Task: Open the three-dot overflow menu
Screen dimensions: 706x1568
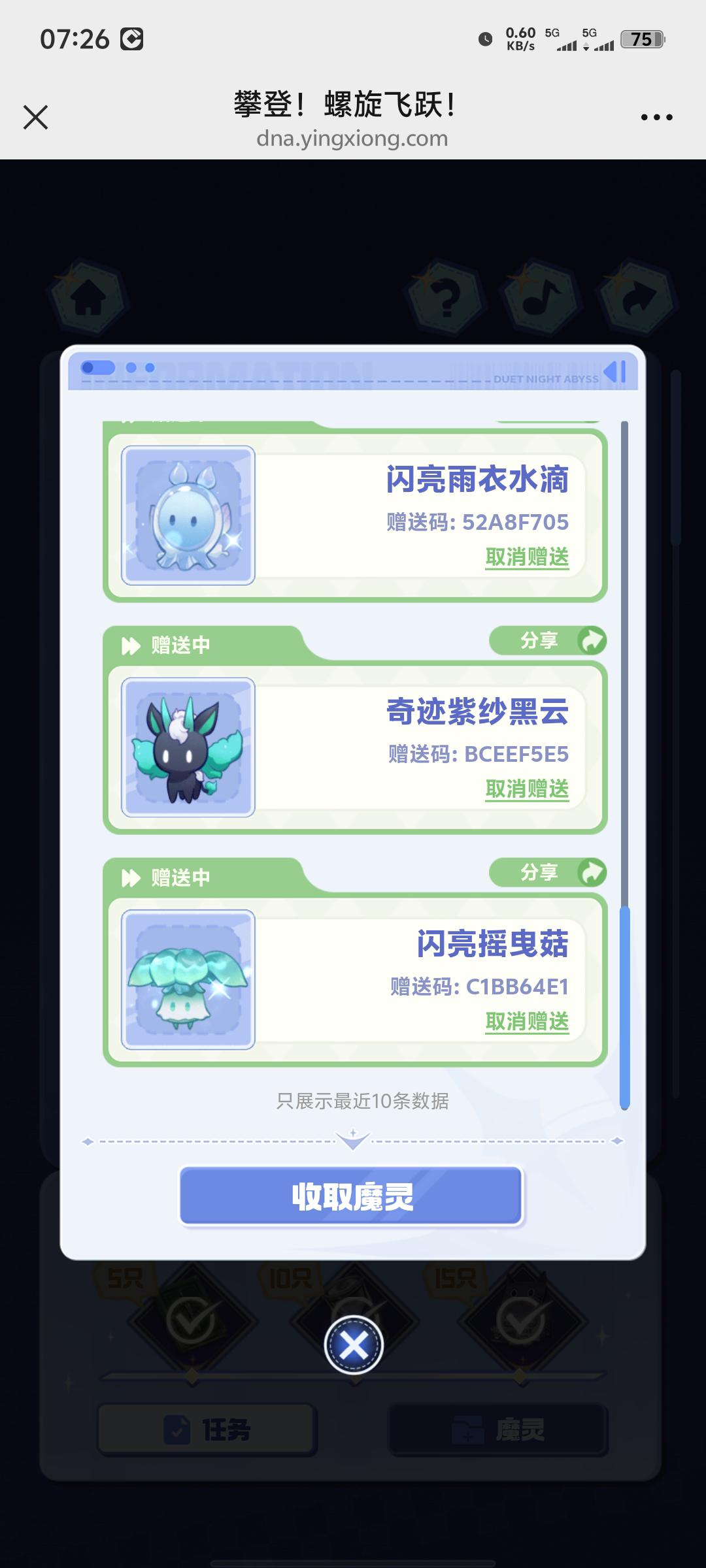Action: 656,118
